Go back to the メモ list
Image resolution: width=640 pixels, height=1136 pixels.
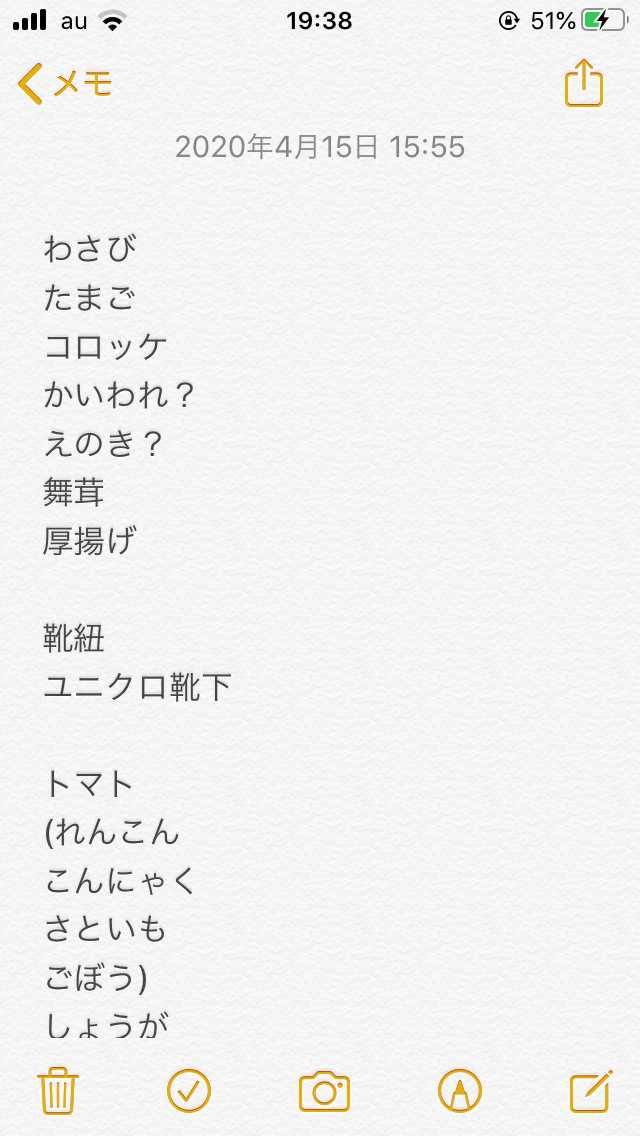[65, 84]
